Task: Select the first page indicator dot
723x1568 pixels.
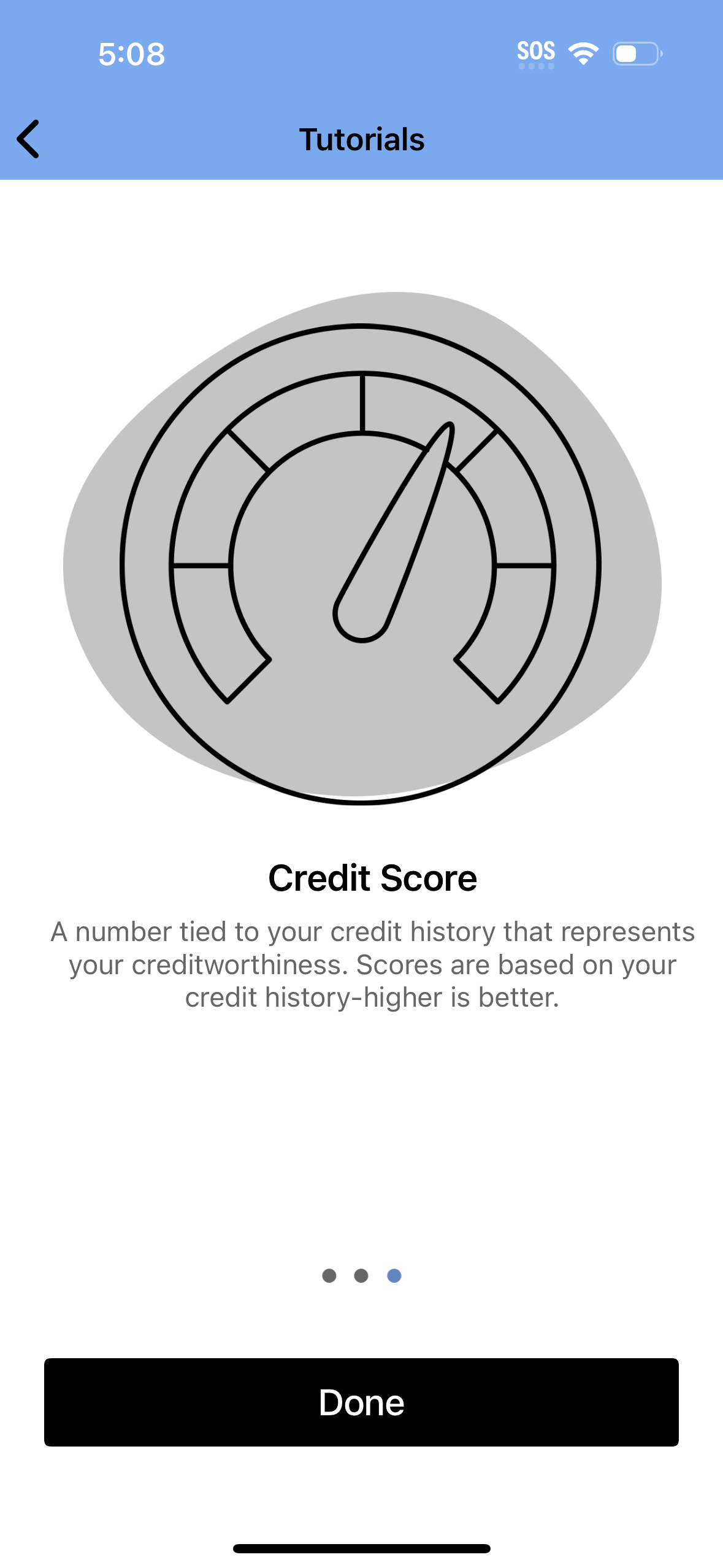Action: 329,1275
